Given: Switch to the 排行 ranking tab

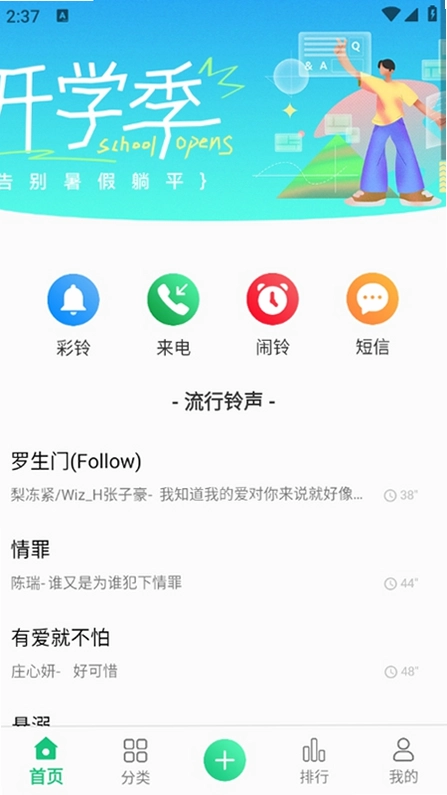Looking at the screenshot, I should click(314, 761).
